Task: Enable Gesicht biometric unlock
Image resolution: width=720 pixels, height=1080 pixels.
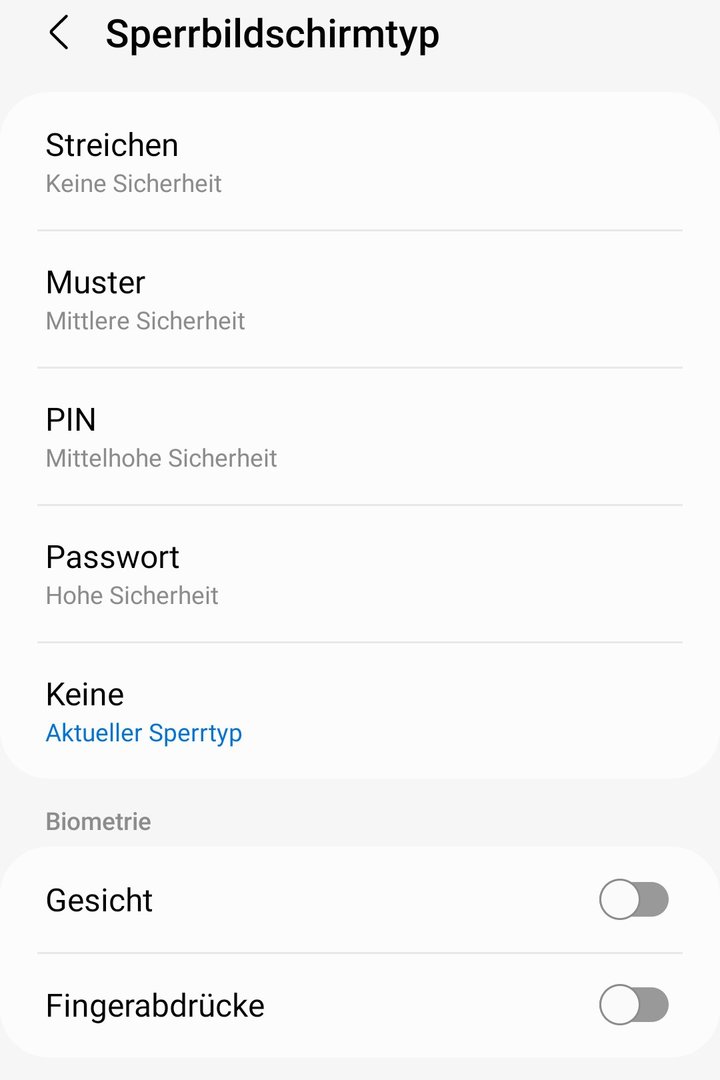Action: coord(633,900)
